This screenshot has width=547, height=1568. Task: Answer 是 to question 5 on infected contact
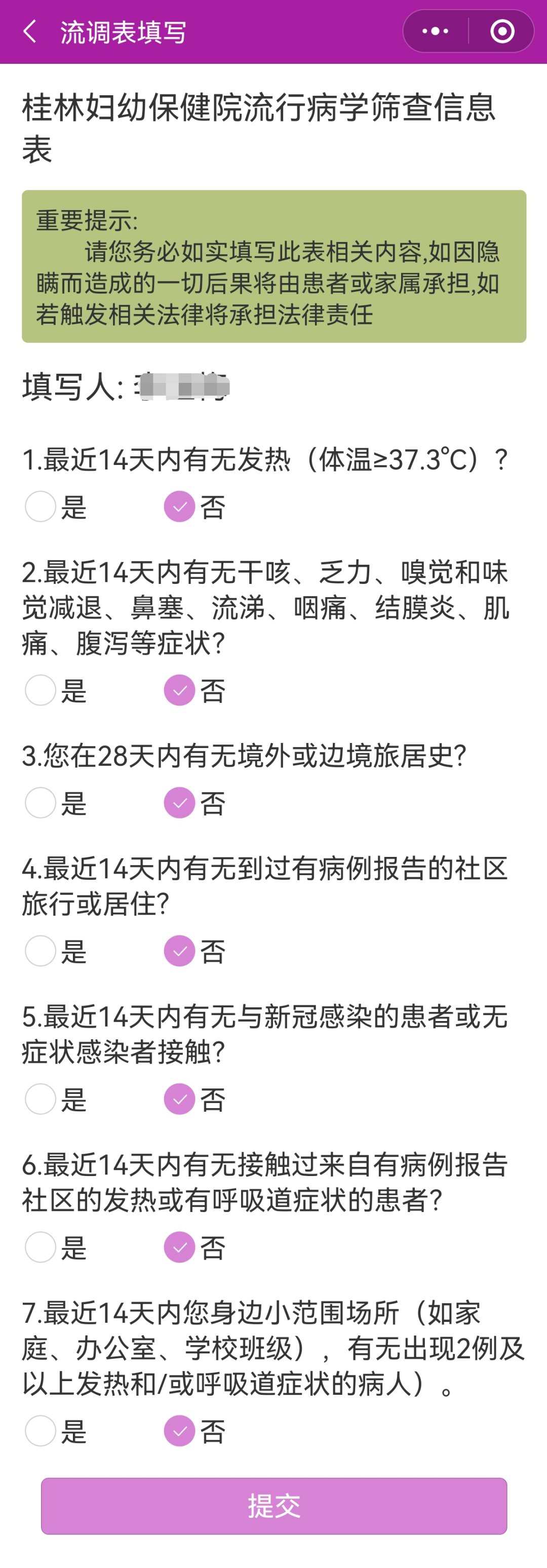pos(40,1099)
